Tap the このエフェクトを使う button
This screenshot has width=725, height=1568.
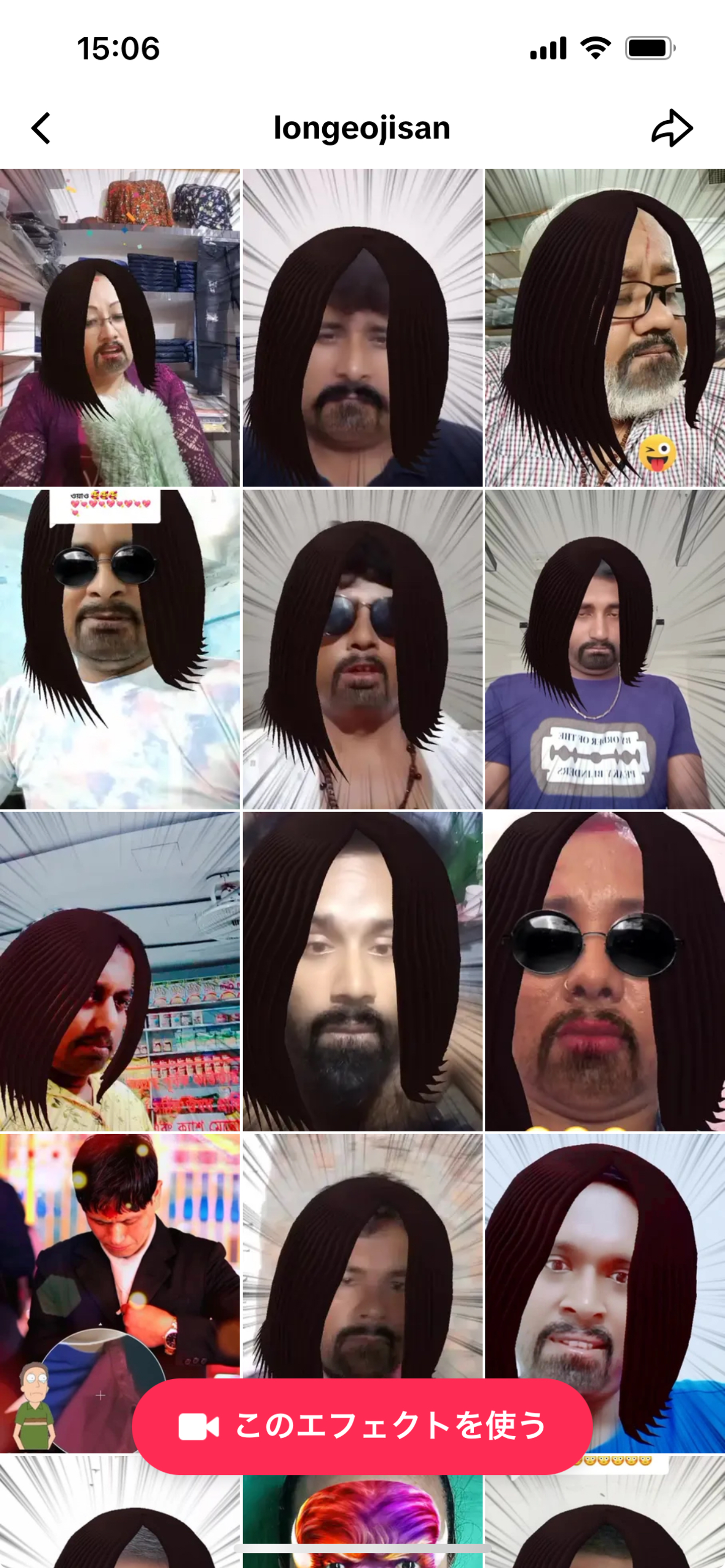click(362, 1426)
